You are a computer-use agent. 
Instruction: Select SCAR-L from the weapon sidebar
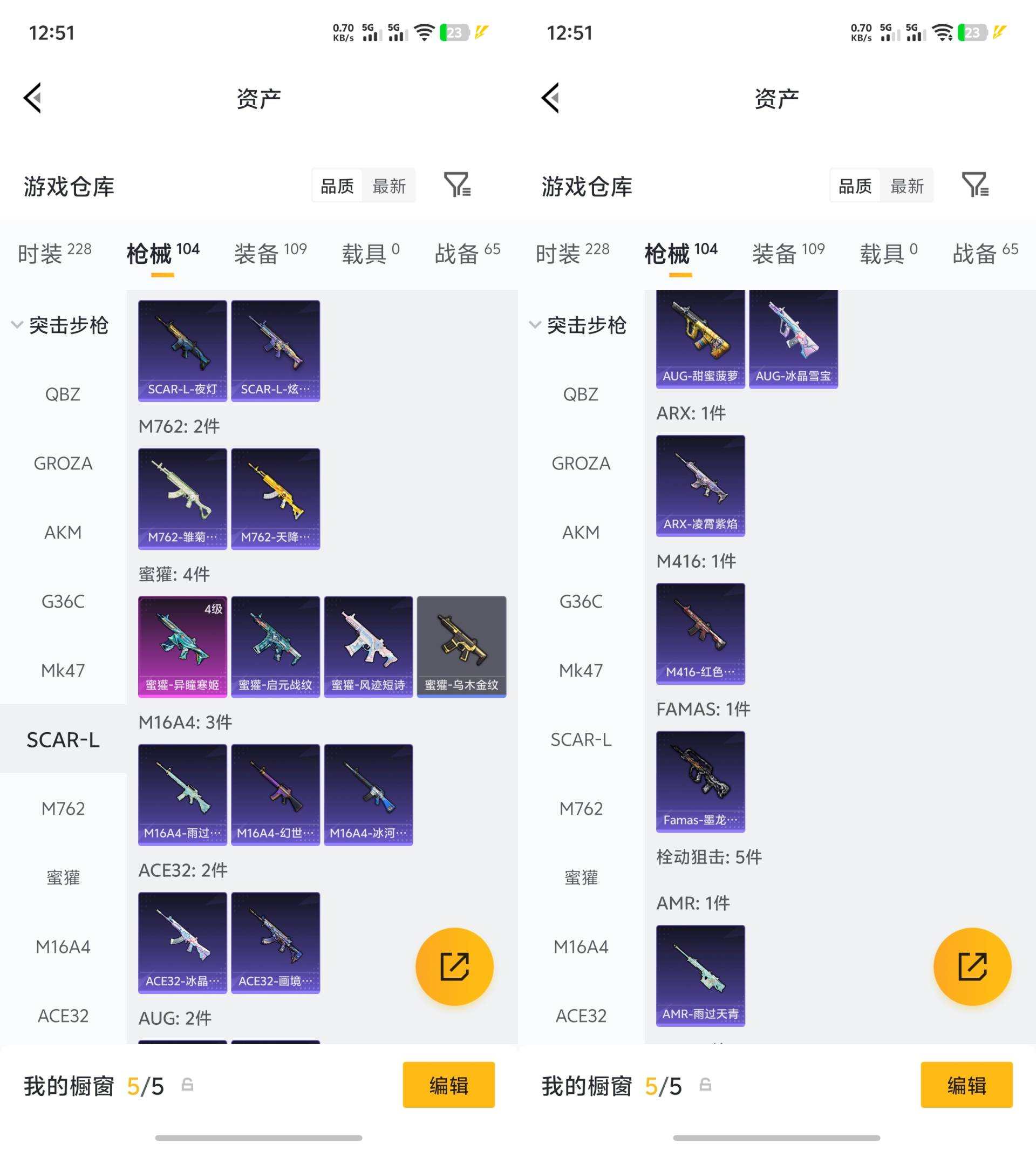pos(64,739)
